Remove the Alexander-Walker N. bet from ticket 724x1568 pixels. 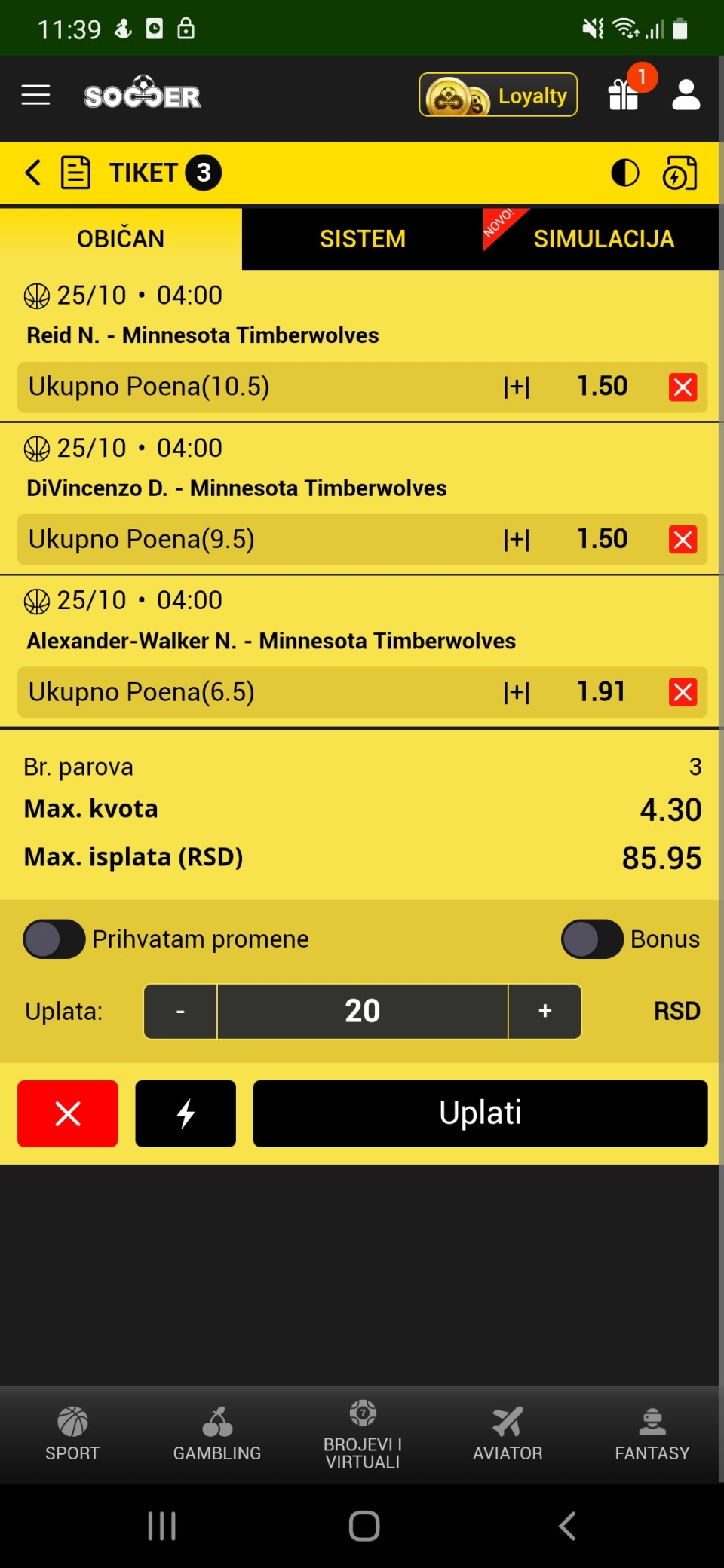pyautogui.click(x=683, y=692)
